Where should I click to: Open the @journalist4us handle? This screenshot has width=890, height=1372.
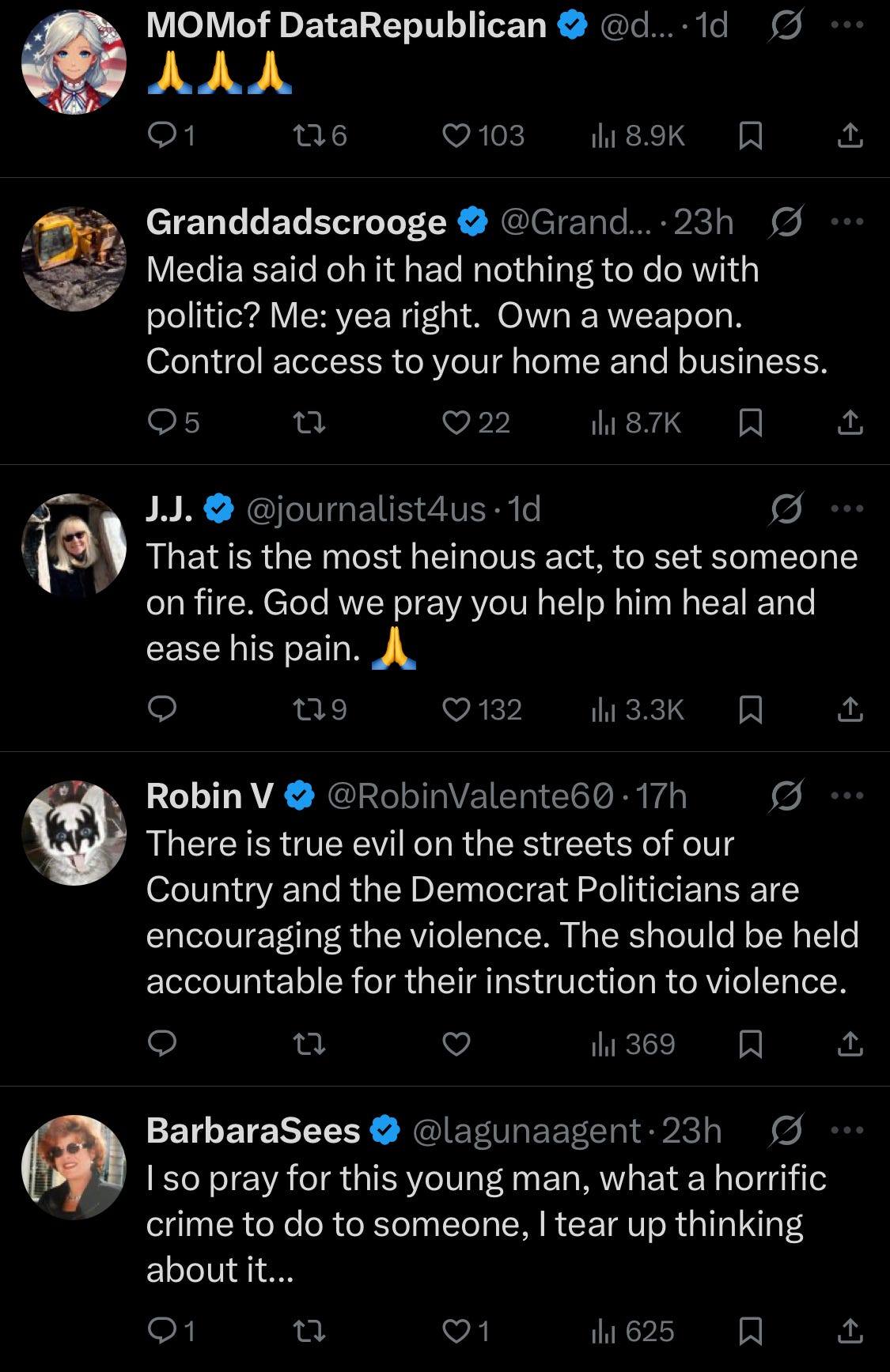pyautogui.click(x=365, y=509)
